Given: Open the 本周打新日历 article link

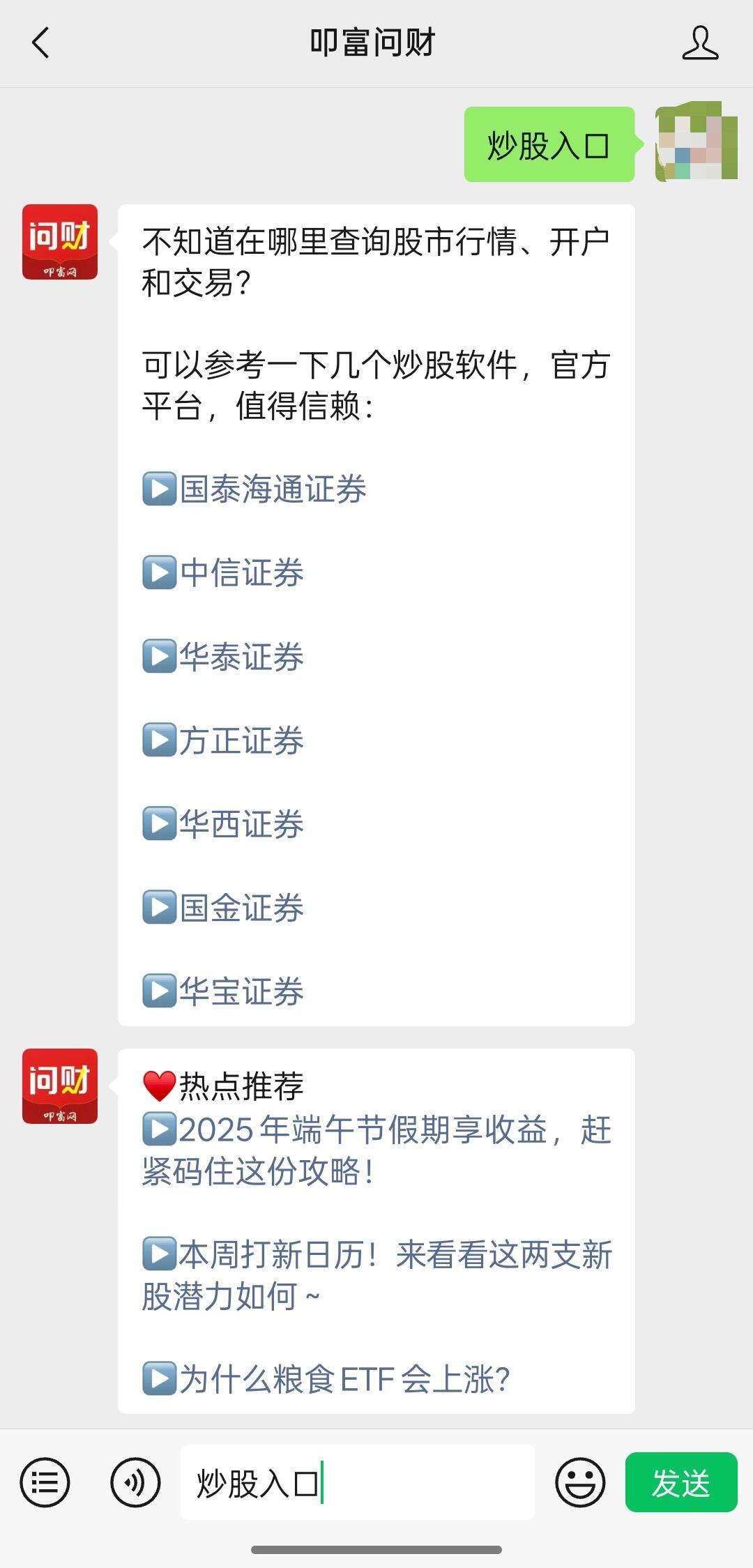Looking at the screenshot, I should pyautogui.click(x=376, y=1275).
